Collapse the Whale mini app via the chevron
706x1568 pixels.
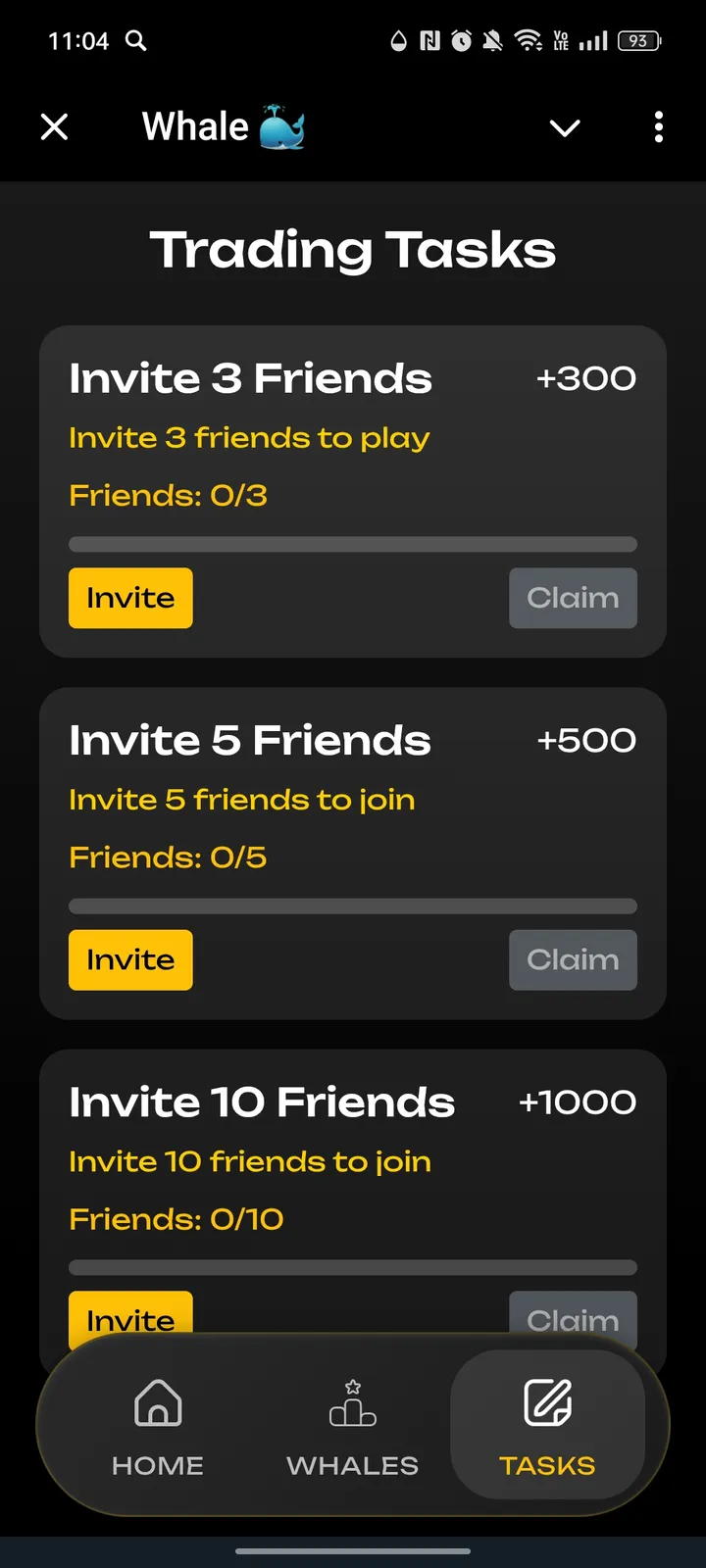pos(565,127)
